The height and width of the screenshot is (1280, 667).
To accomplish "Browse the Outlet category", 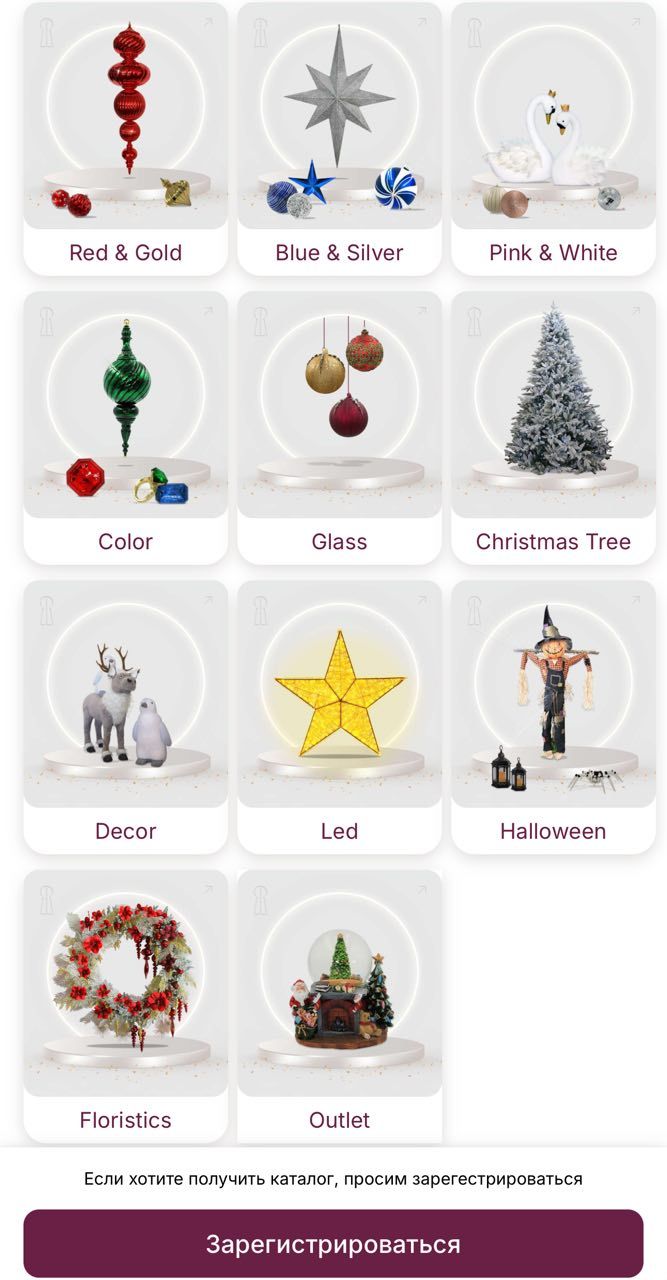I will click(339, 1005).
